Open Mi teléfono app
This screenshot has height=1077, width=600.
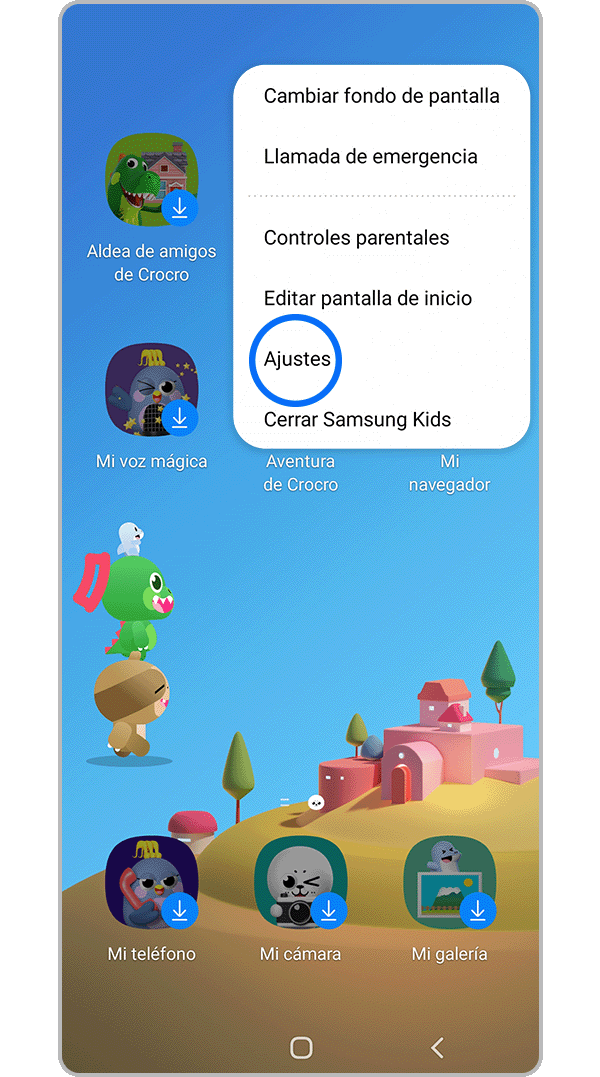coord(151,883)
